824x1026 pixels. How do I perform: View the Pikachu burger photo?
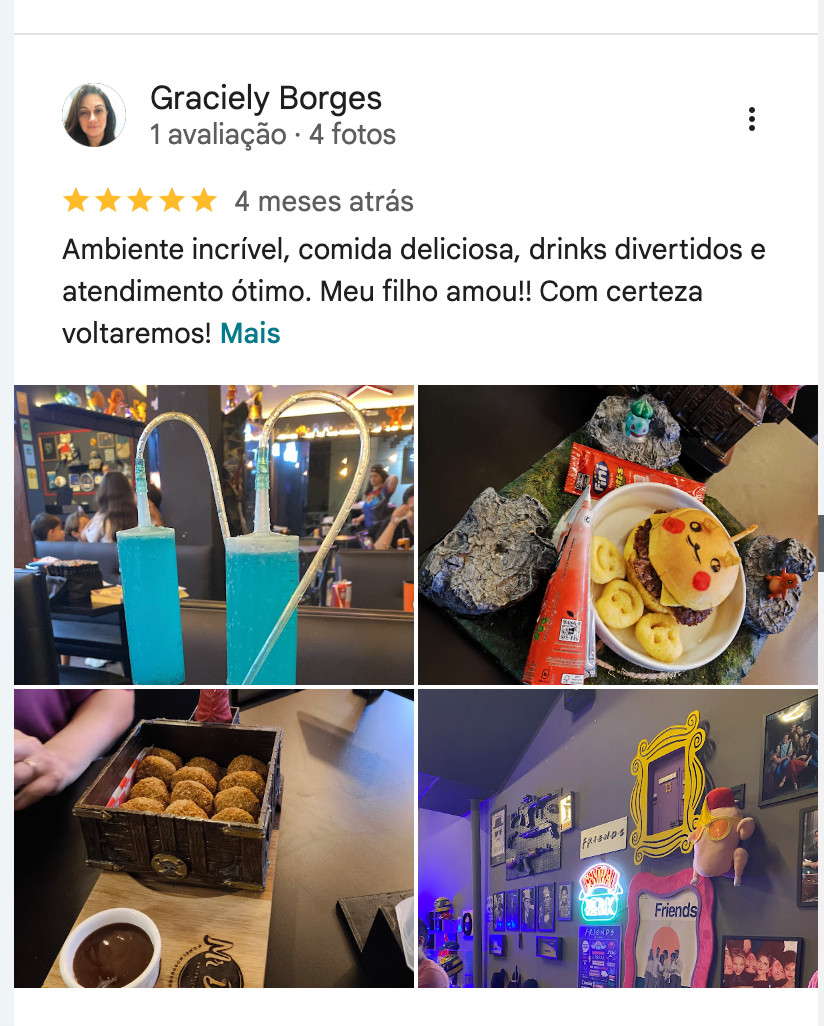click(x=617, y=534)
